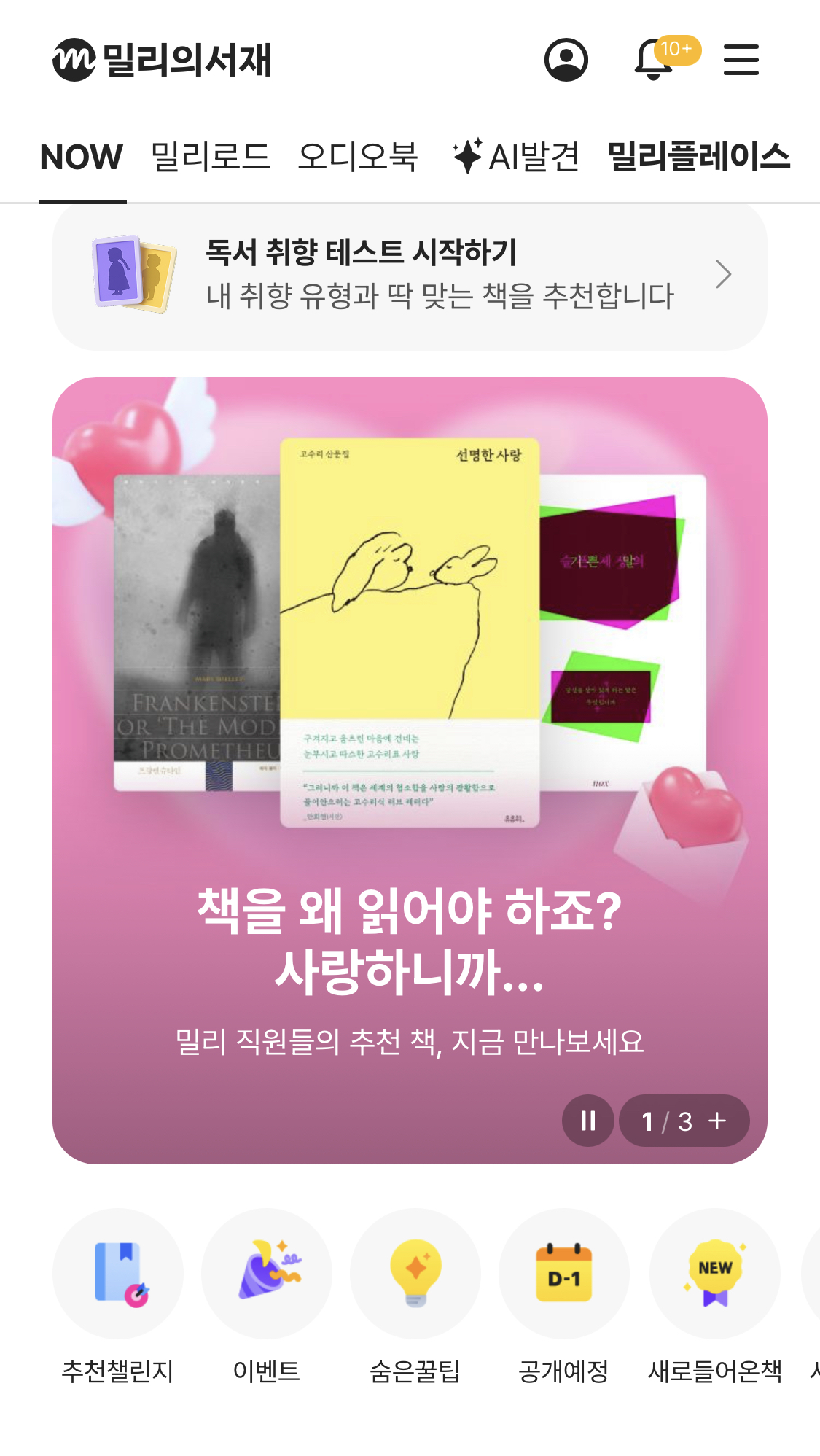The height and width of the screenshot is (1456, 820).
Task: Switch to the 오디오북 tab
Action: (358, 157)
